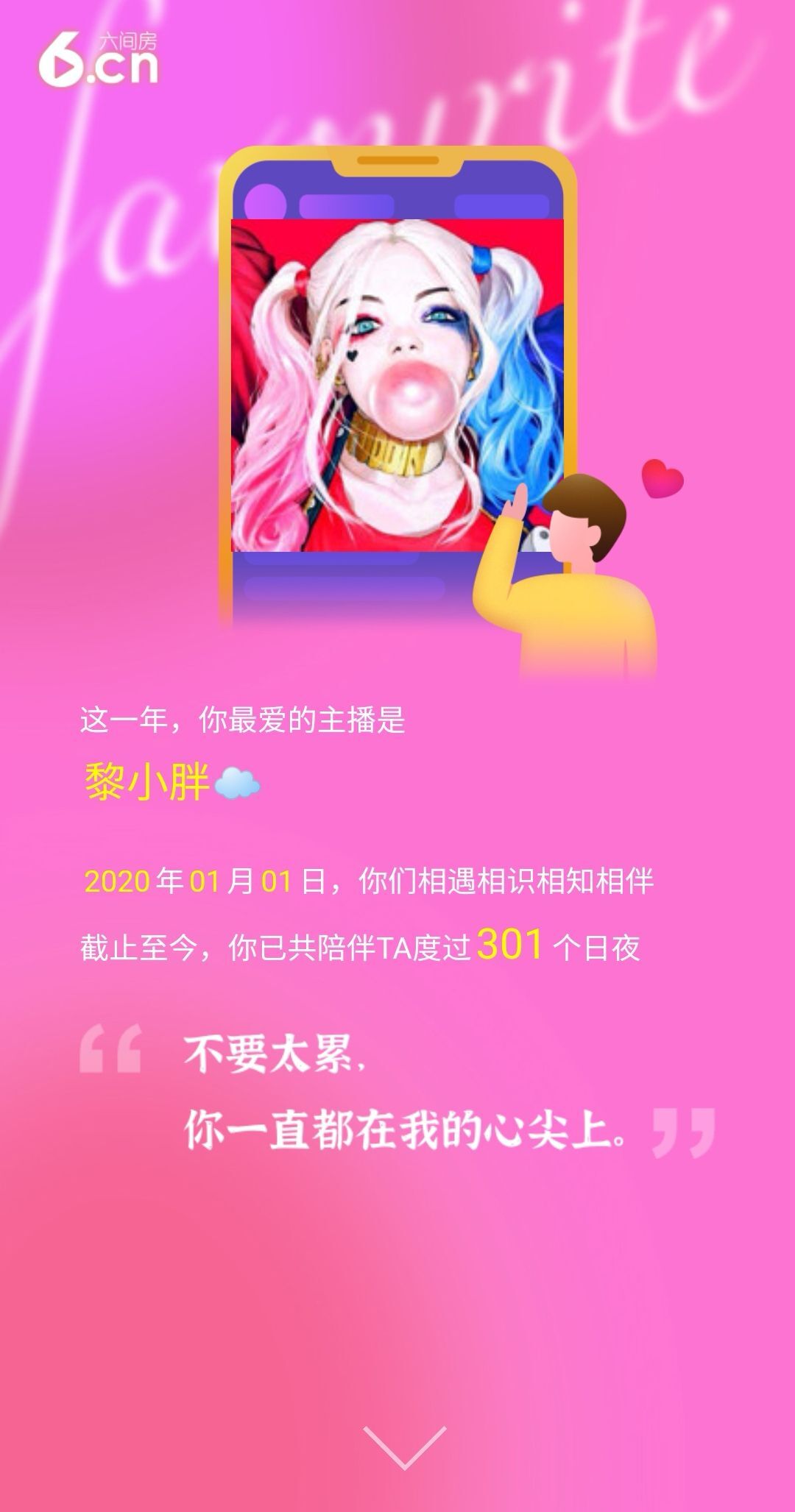This screenshot has height=1512, width=795.
Task: Tap the down arrow to continue
Action: coord(404,1447)
